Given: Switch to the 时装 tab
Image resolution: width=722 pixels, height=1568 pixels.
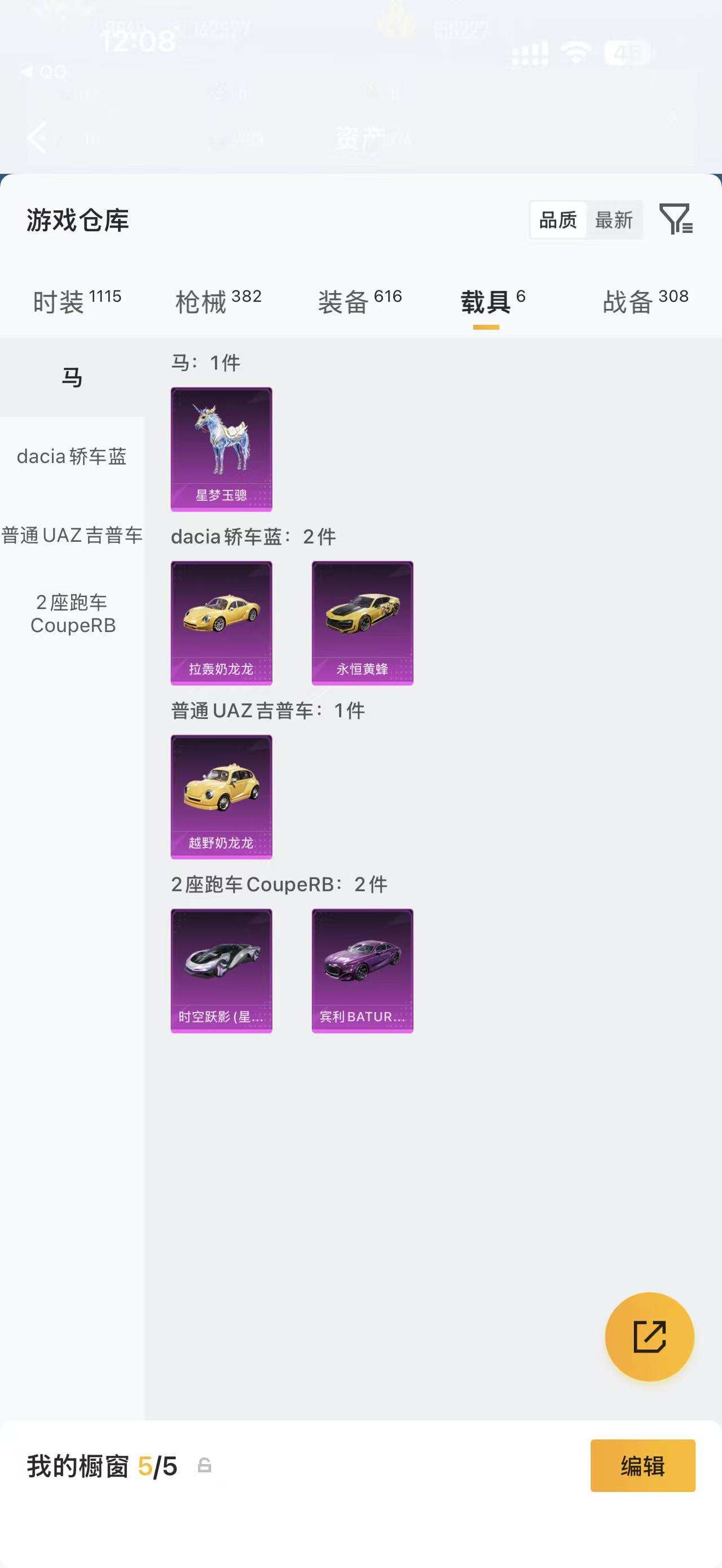Looking at the screenshot, I should point(77,302).
